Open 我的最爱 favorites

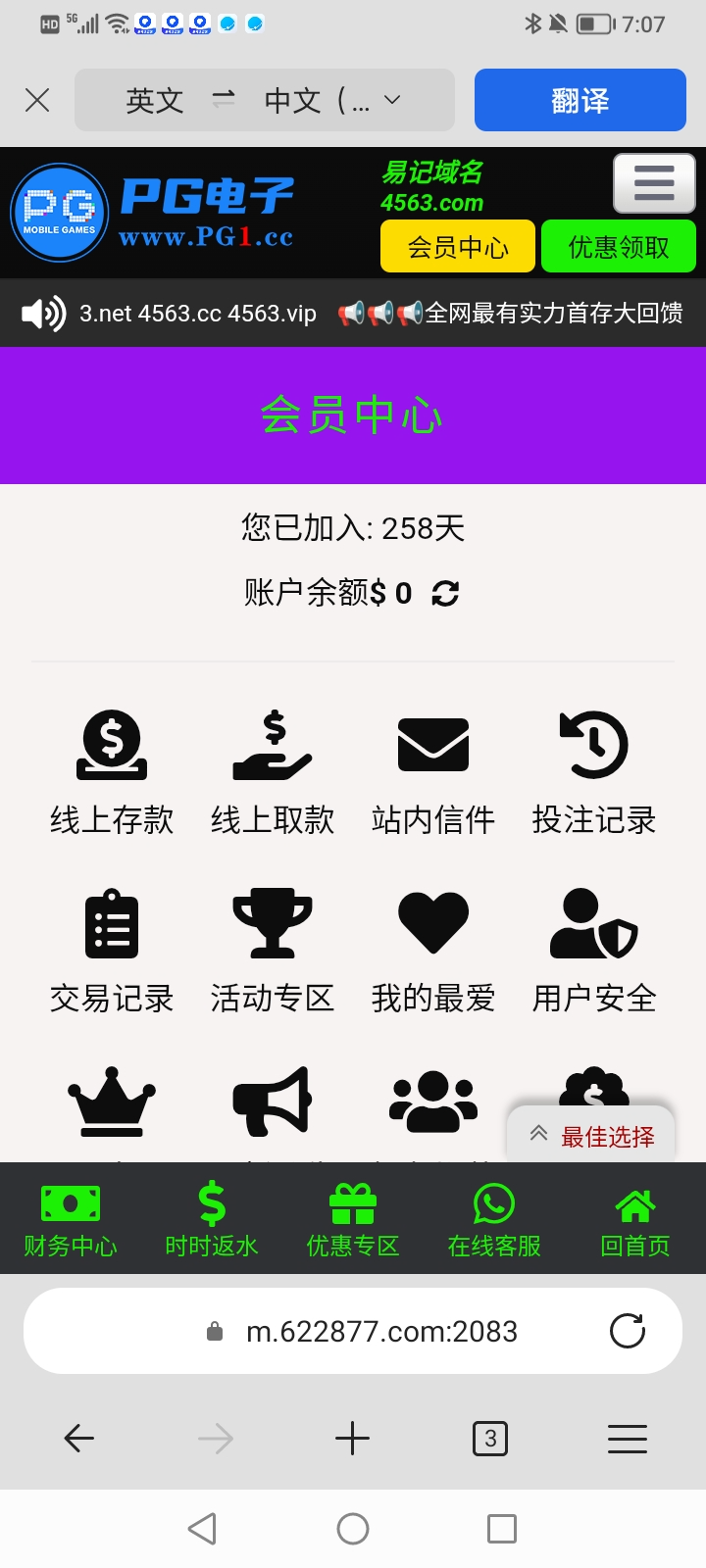pyautogui.click(x=433, y=952)
